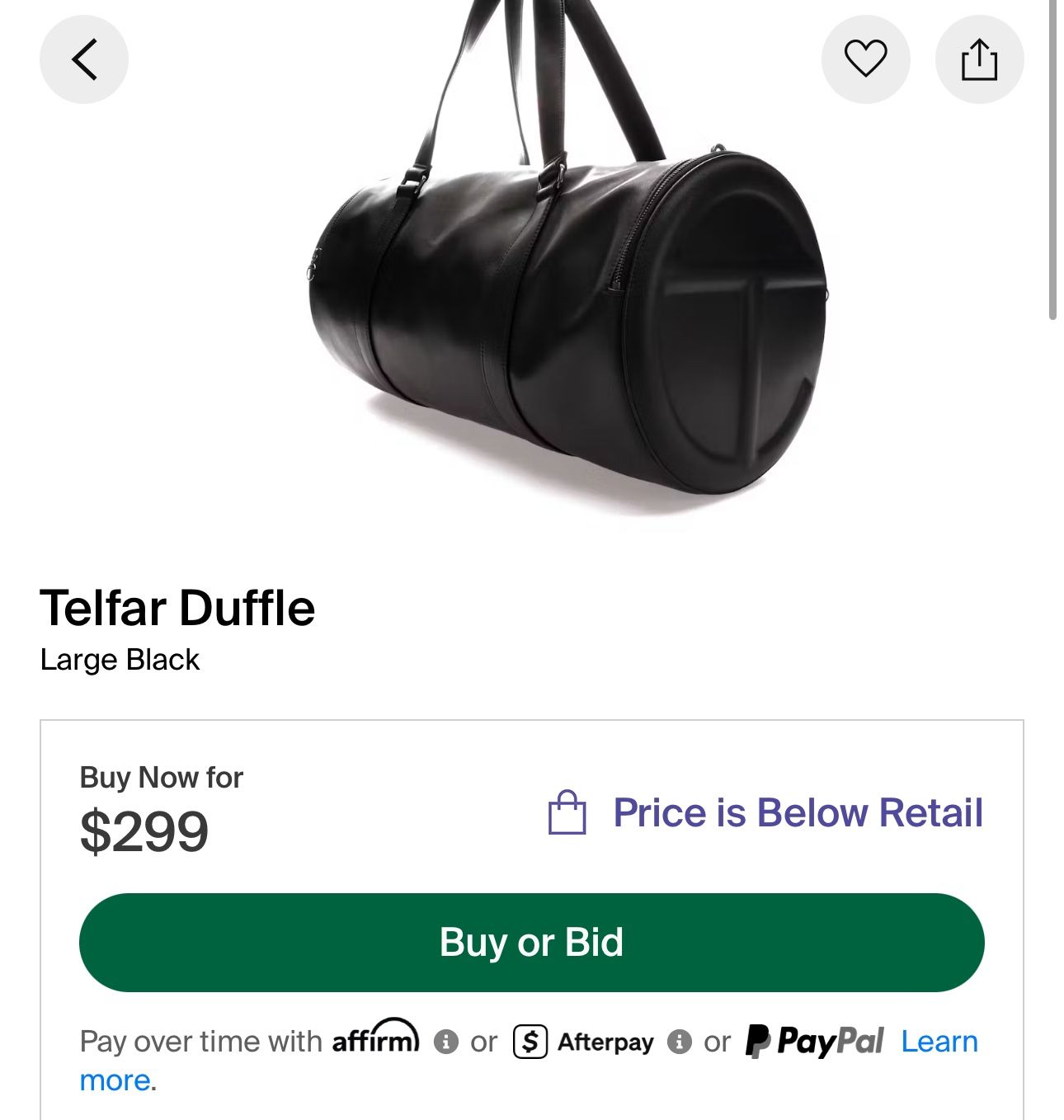The image size is (1064, 1120).
Task: Click the PayPal double-P logo
Action: [760, 1041]
